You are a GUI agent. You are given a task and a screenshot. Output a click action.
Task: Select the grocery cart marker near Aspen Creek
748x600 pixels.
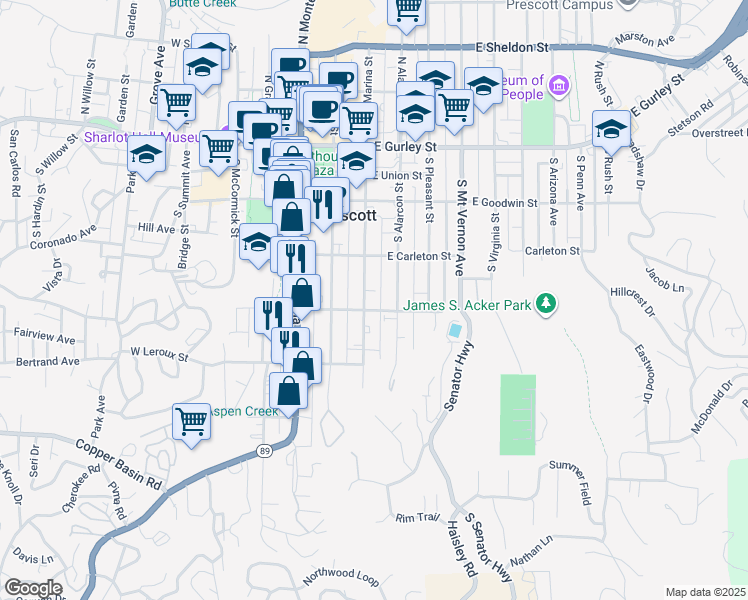pyautogui.click(x=191, y=420)
